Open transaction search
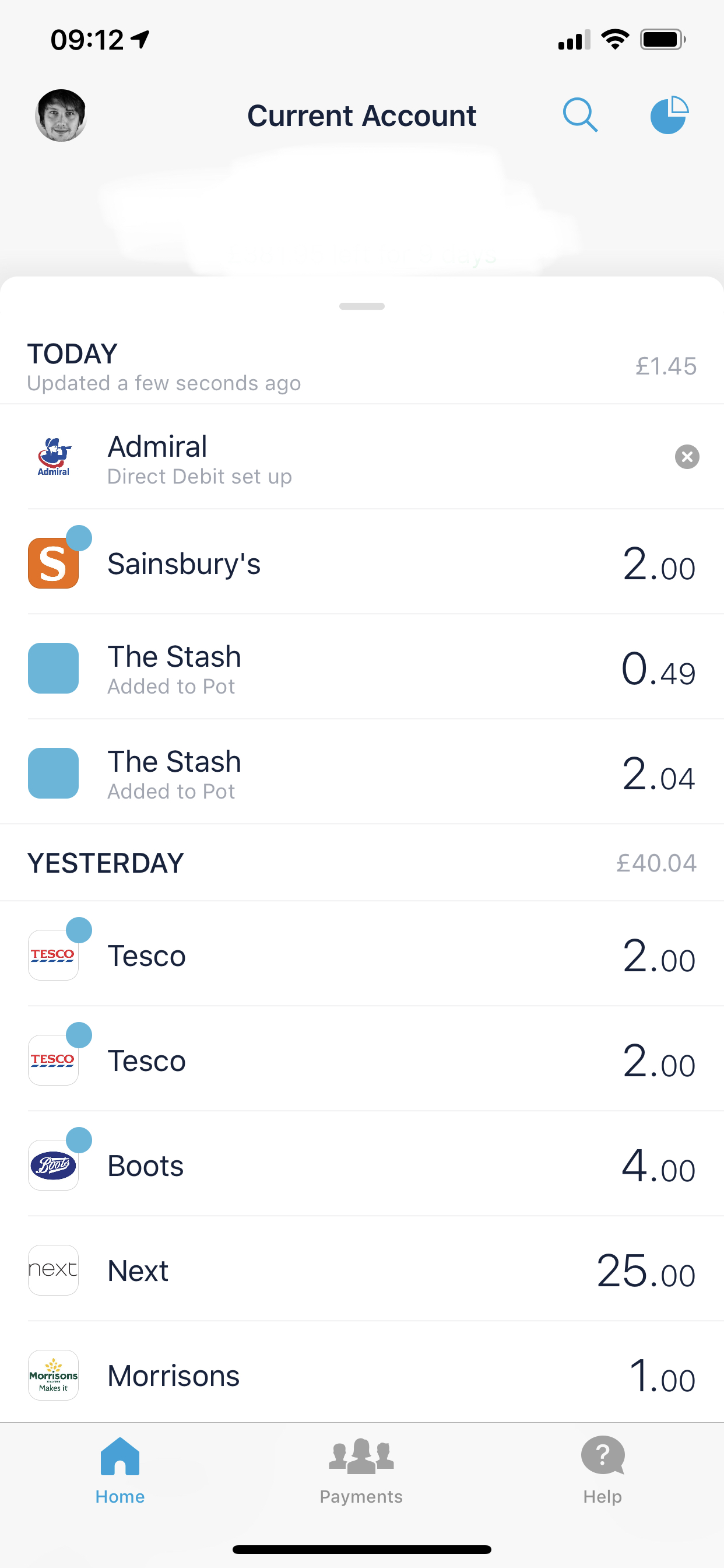The height and width of the screenshot is (1568, 724). click(580, 115)
